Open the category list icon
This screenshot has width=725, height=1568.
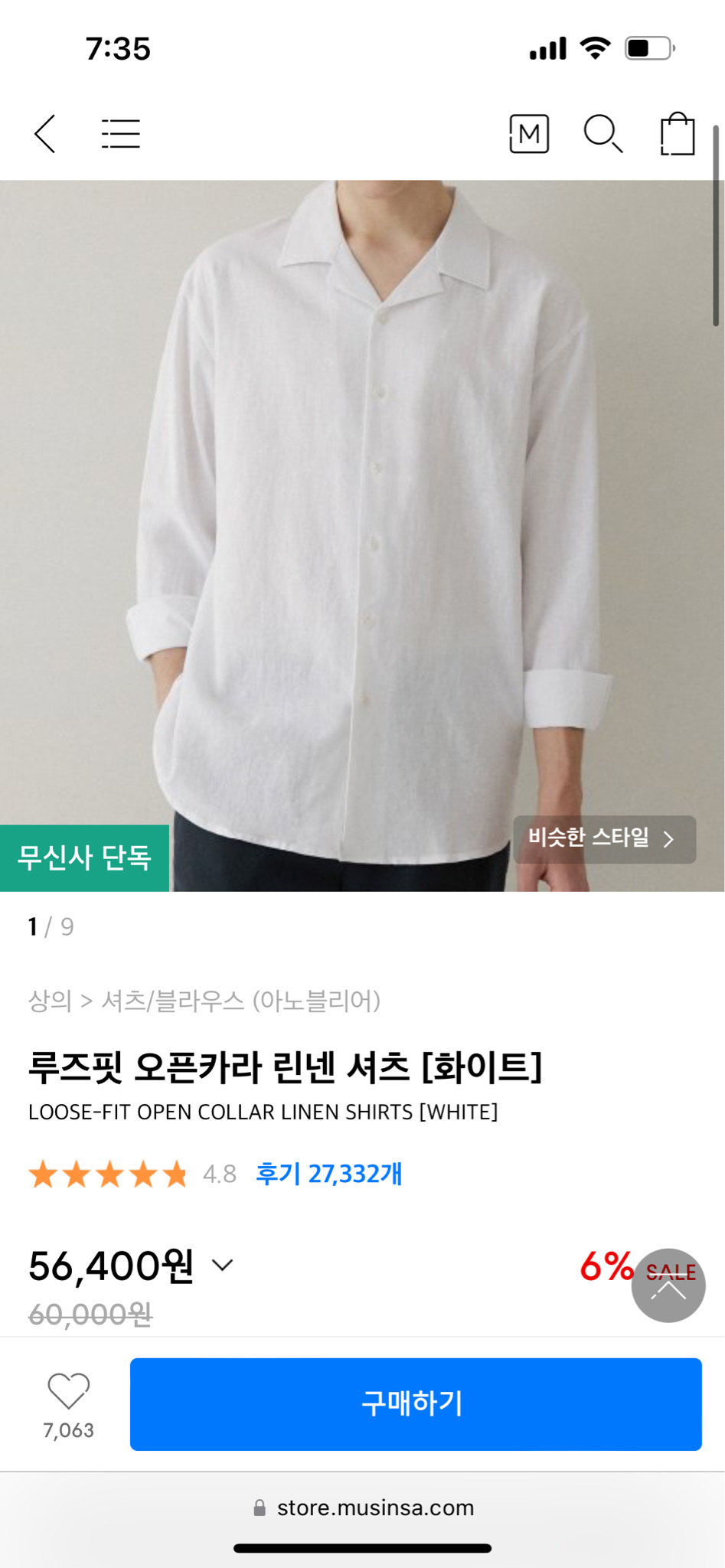pos(121,133)
